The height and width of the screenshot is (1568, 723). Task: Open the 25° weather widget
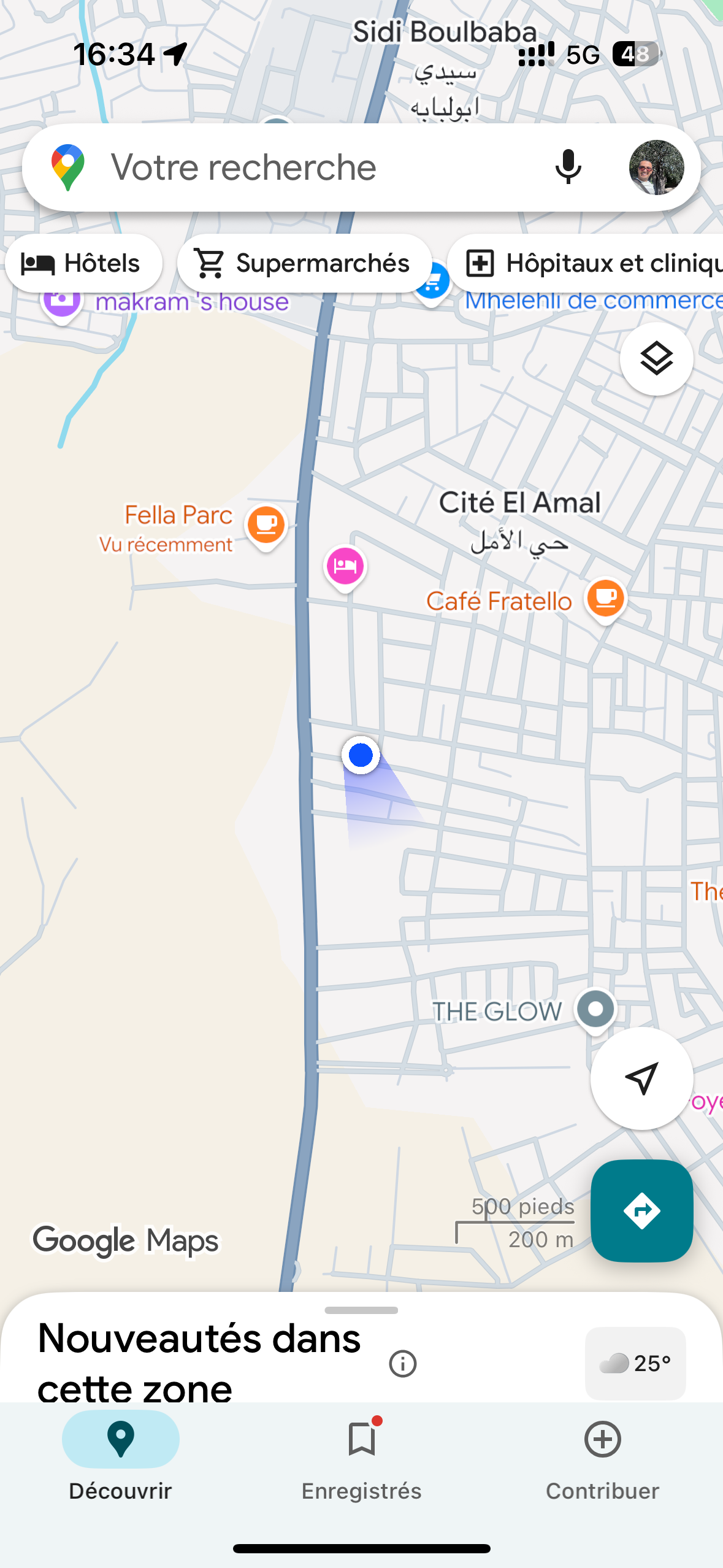[x=635, y=1363]
